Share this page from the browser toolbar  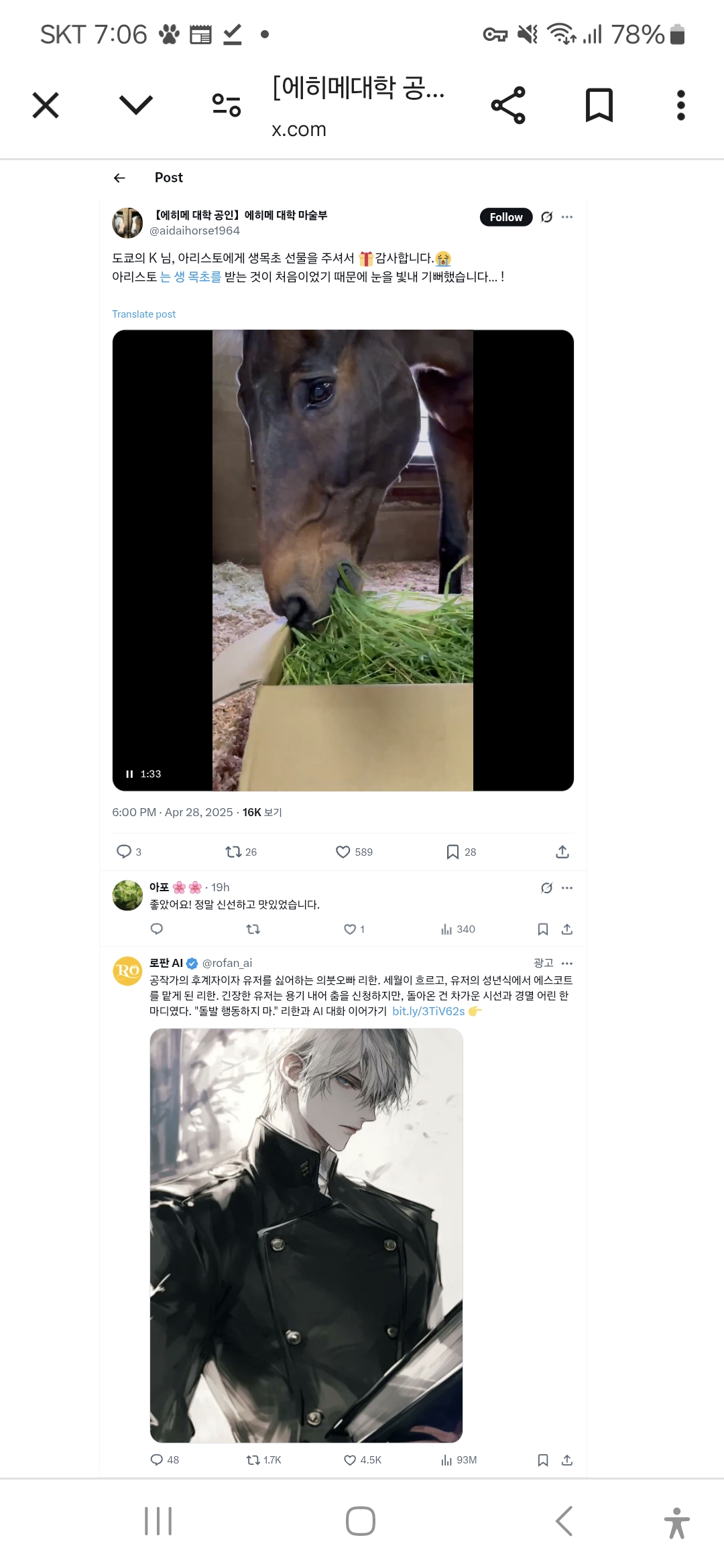[508, 105]
